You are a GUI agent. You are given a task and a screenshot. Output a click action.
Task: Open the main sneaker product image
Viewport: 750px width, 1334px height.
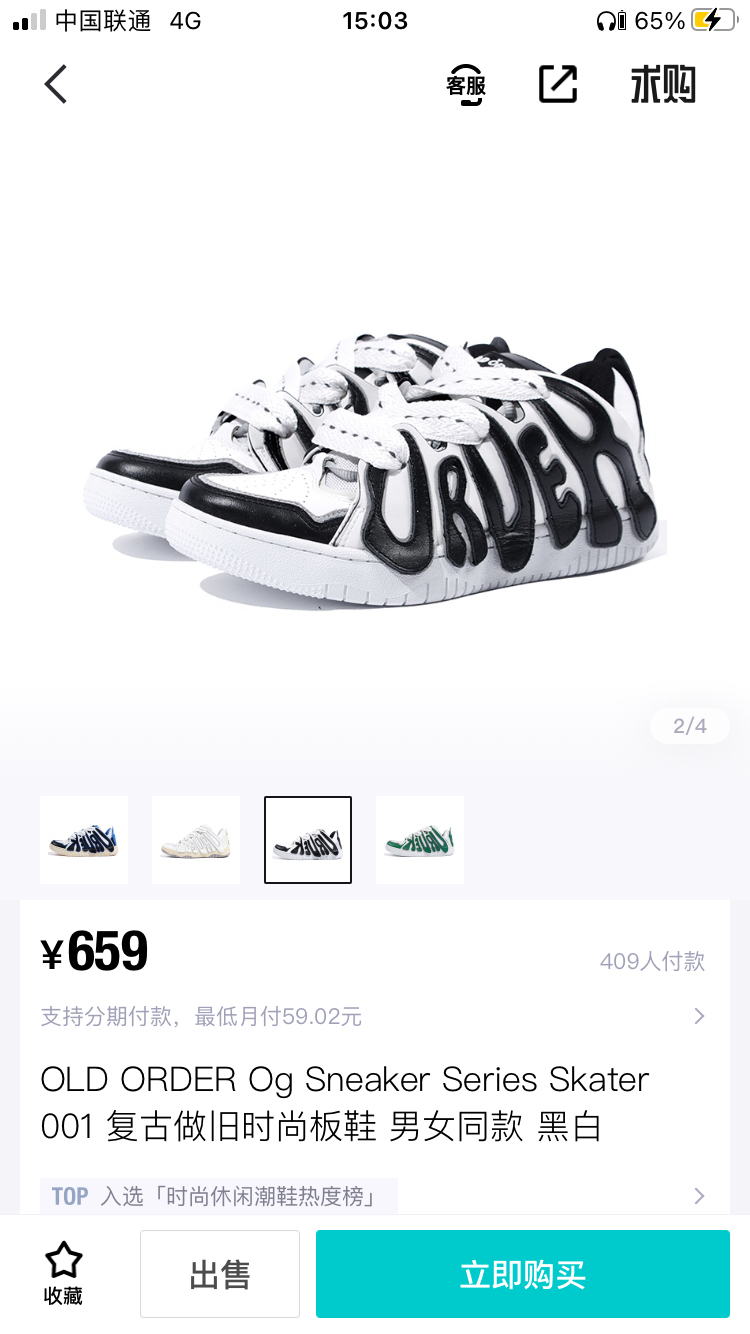(x=375, y=470)
